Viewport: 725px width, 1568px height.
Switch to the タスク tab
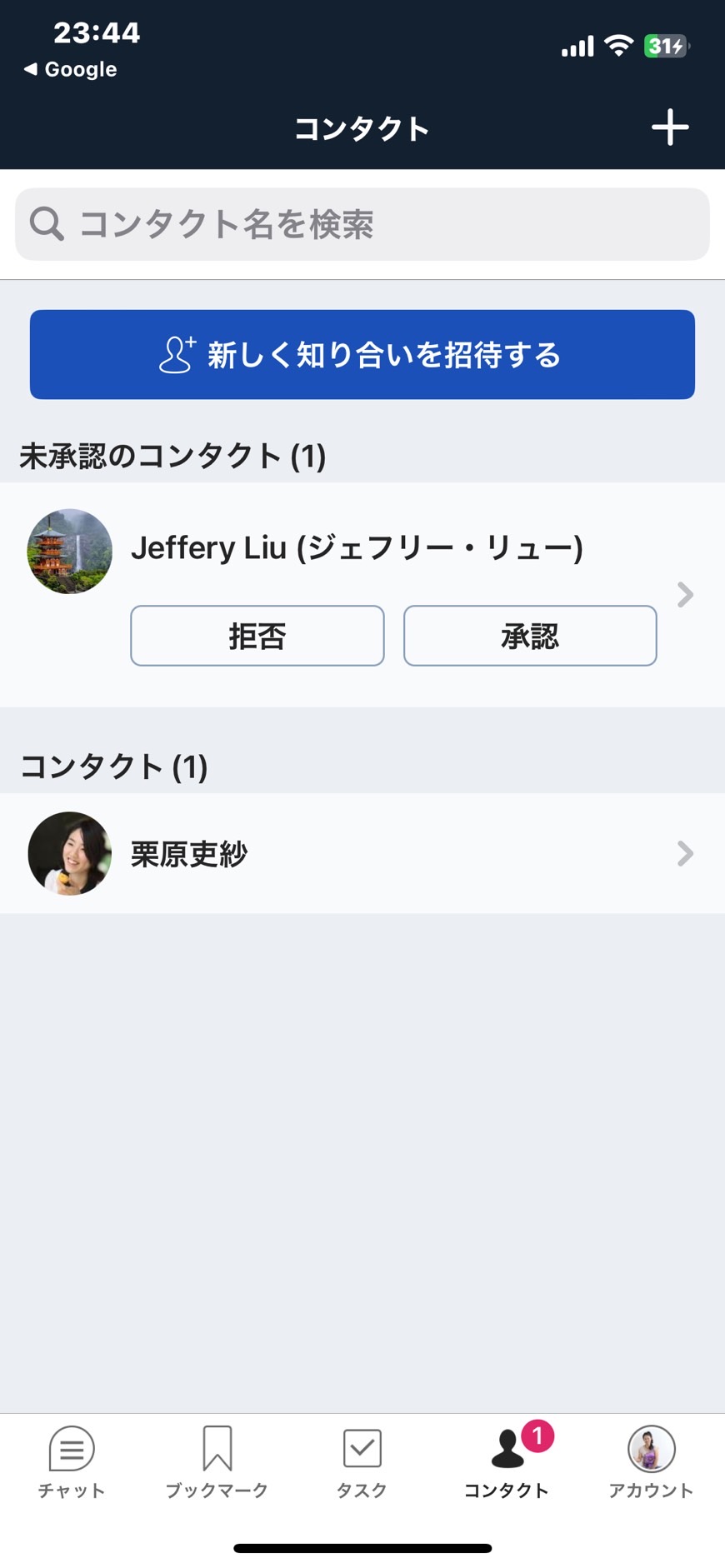coord(362,1462)
